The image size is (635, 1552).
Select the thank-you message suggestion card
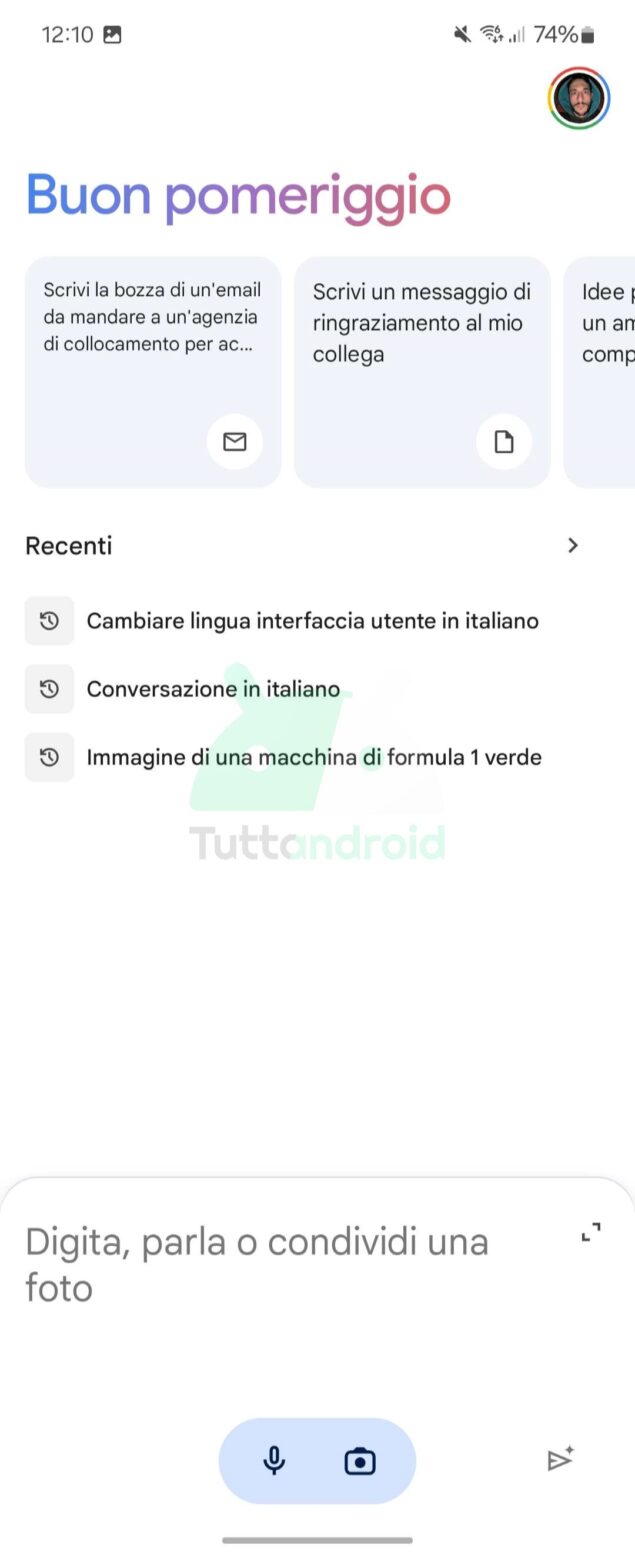click(x=421, y=371)
